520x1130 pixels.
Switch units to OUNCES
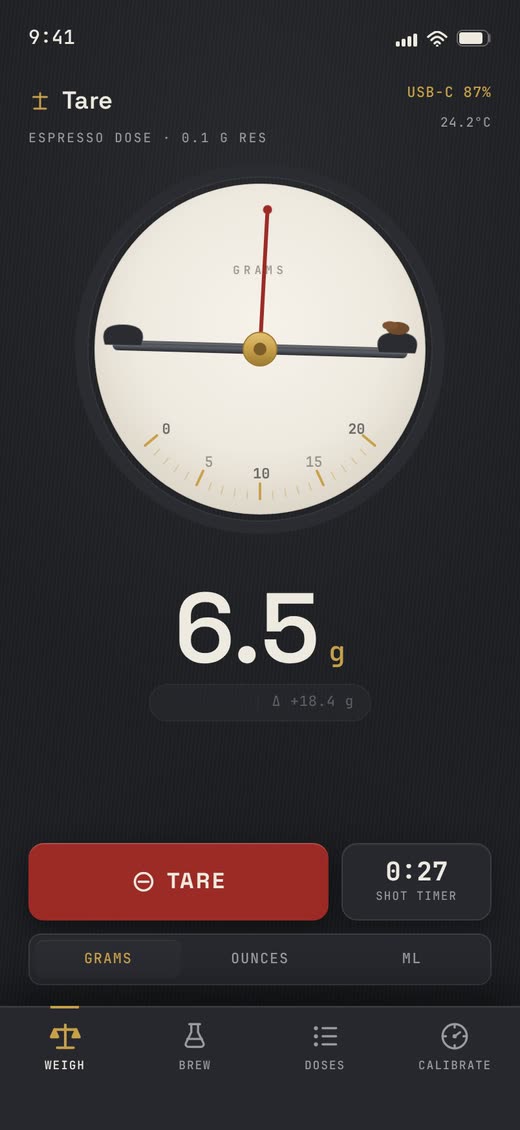coord(259,958)
